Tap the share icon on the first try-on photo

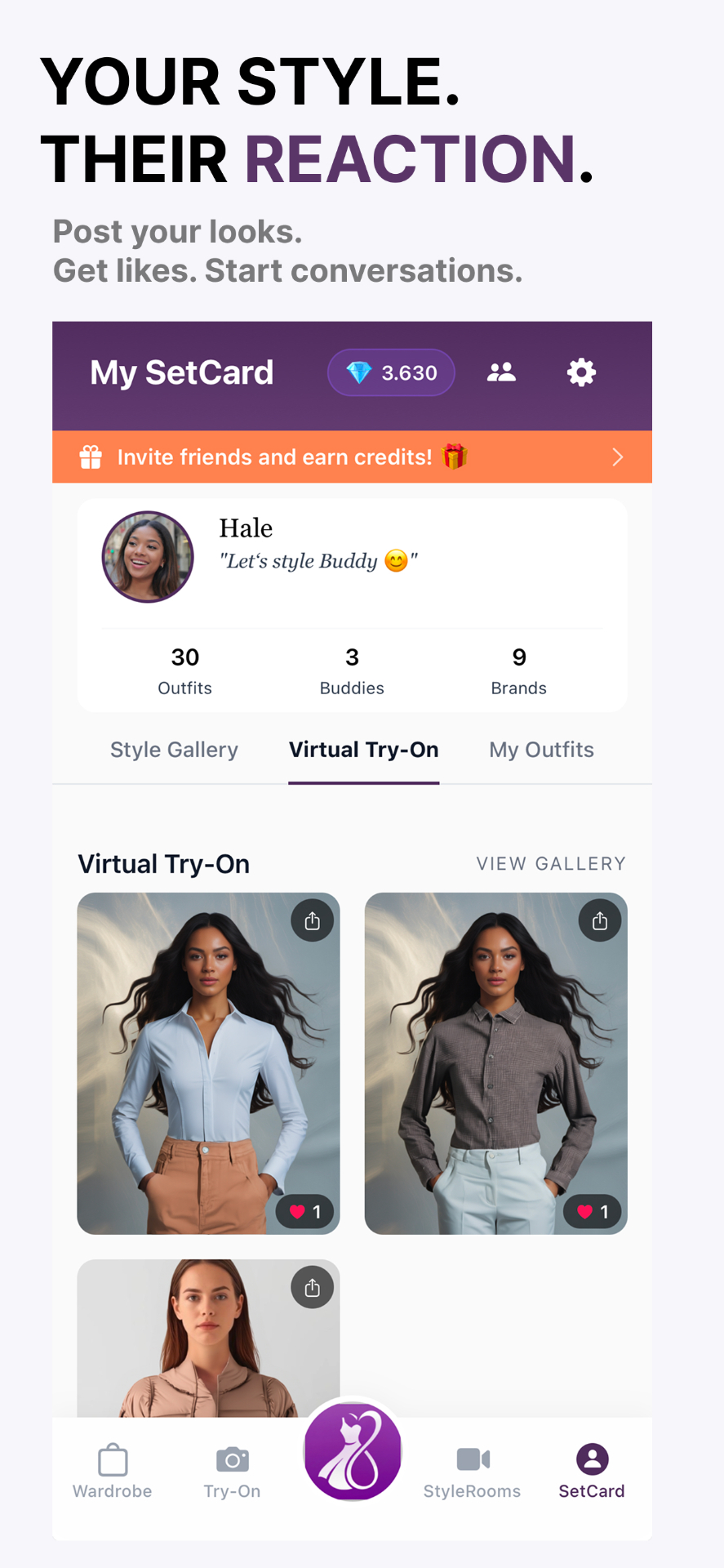point(312,920)
